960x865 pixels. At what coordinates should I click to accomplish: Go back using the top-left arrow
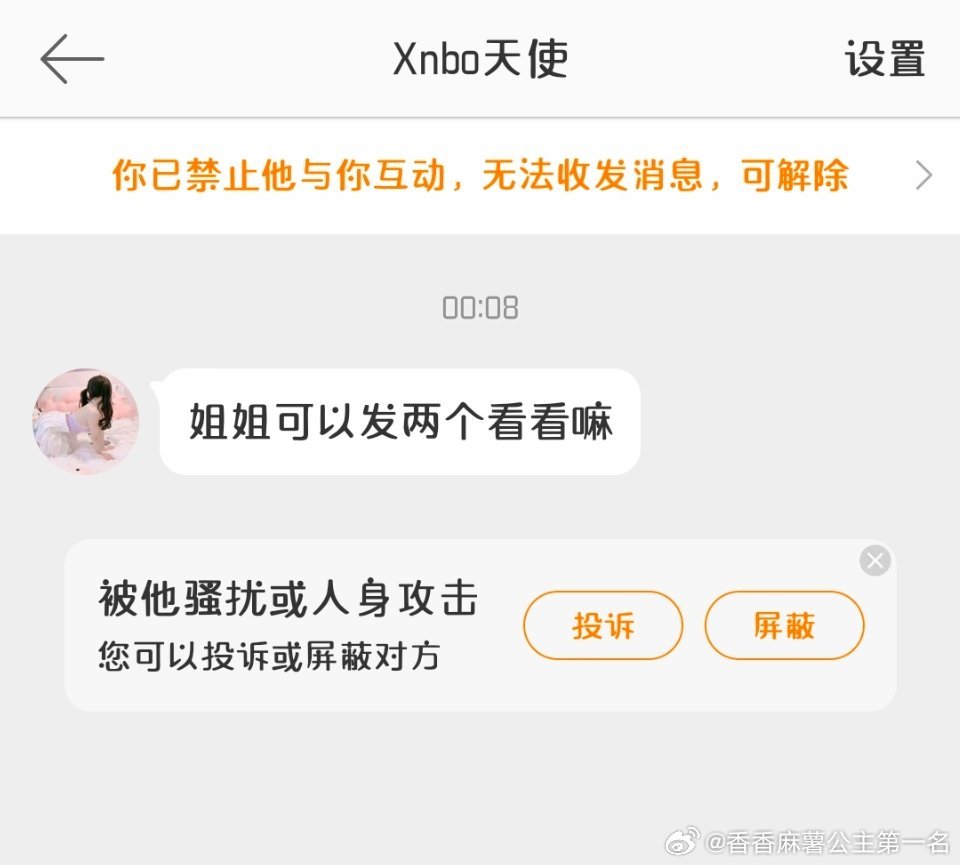click(x=72, y=59)
